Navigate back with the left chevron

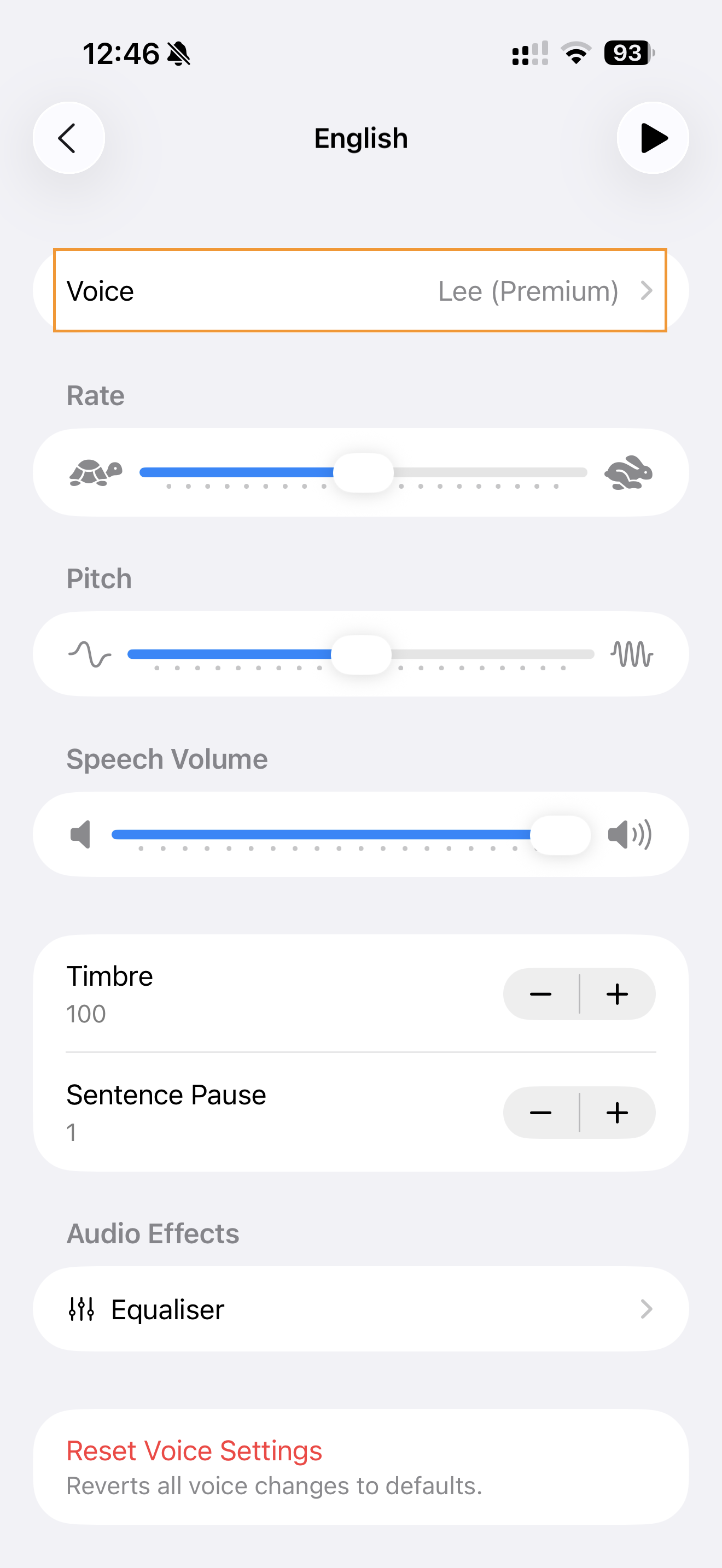[69, 138]
